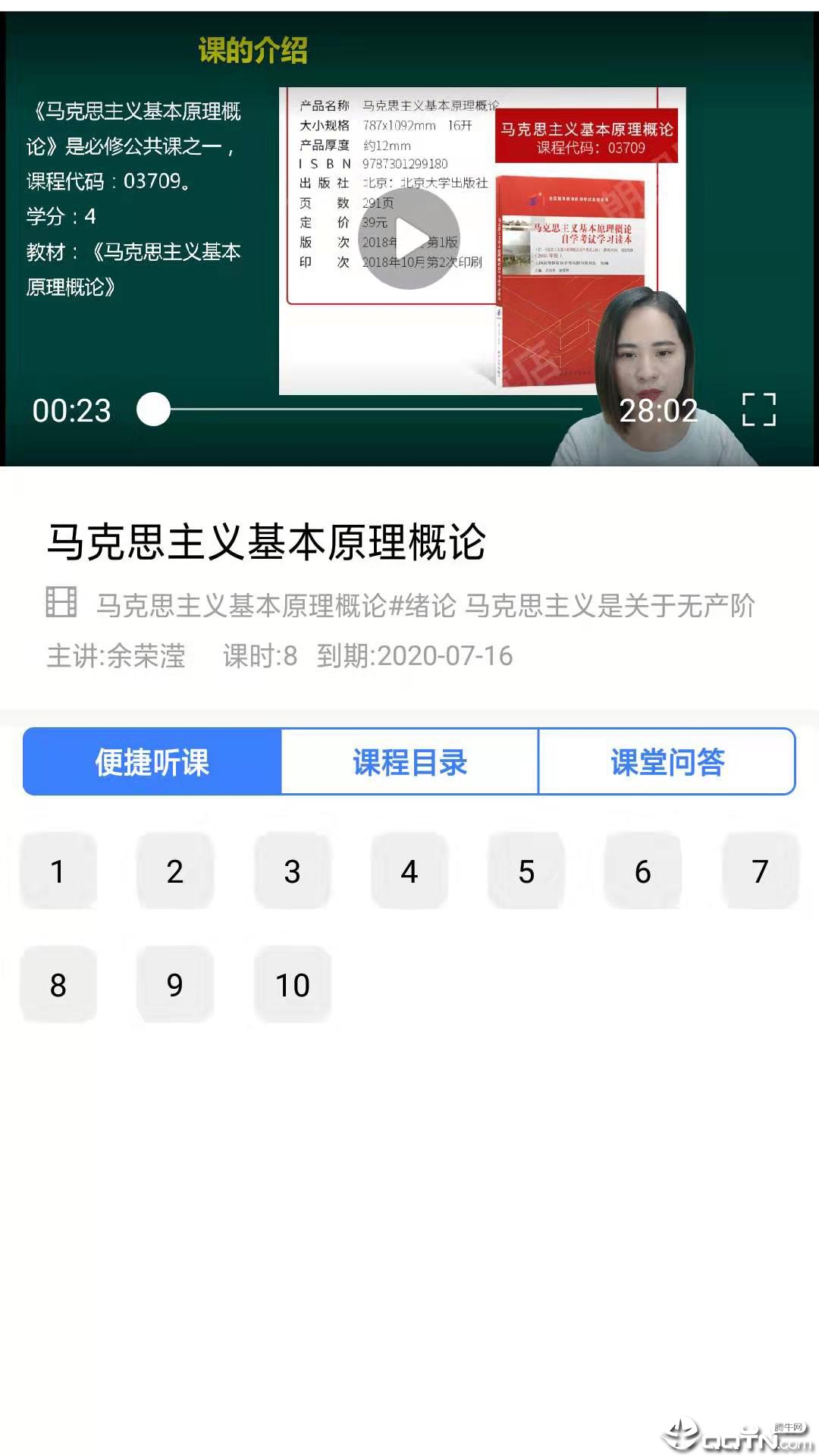The image size is (819, 1456).
Task: Switch to the 便捷听课 tab
Action: click(x=152, y=762)
